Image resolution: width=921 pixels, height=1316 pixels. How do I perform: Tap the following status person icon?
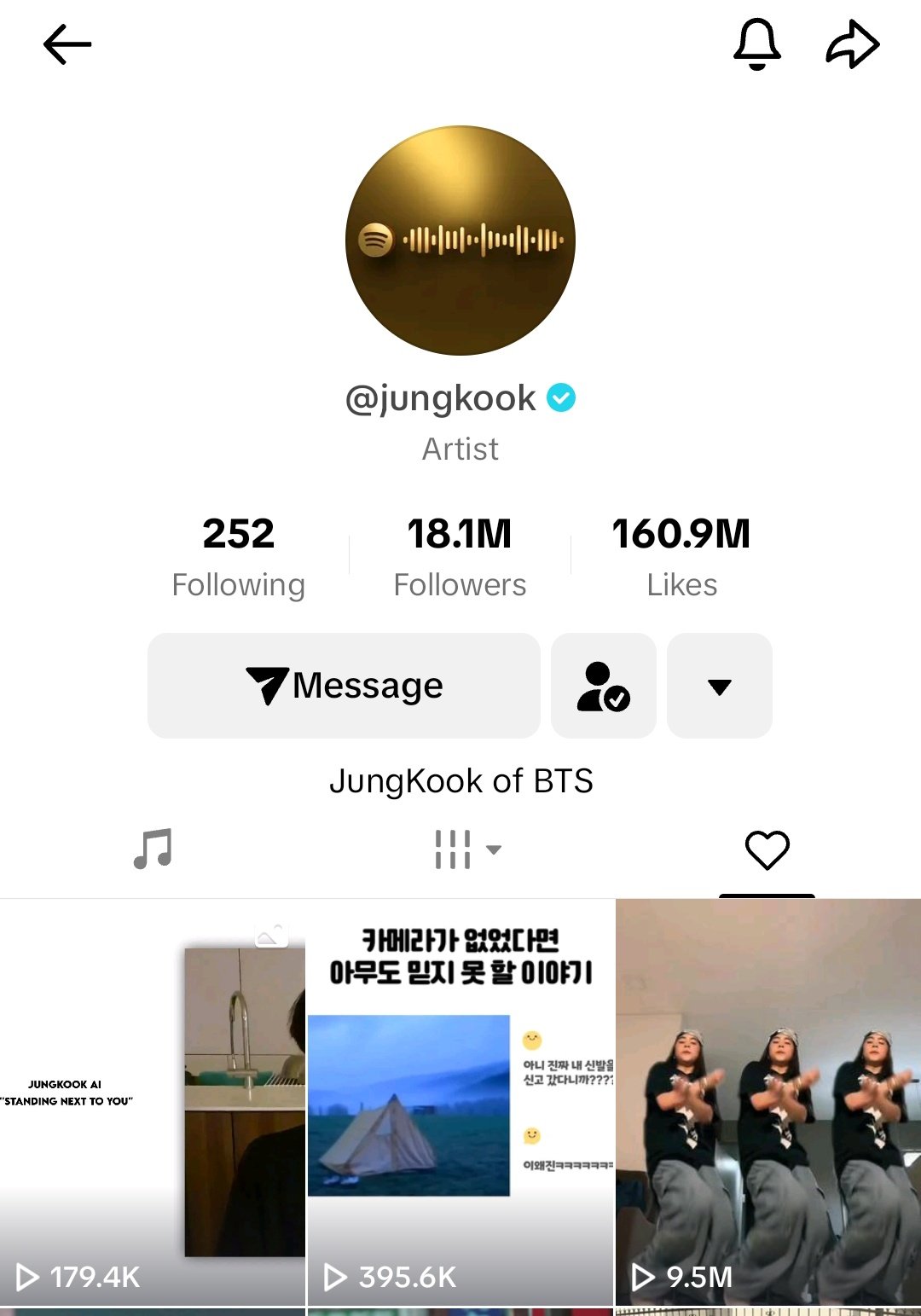(x=604, y=686)
